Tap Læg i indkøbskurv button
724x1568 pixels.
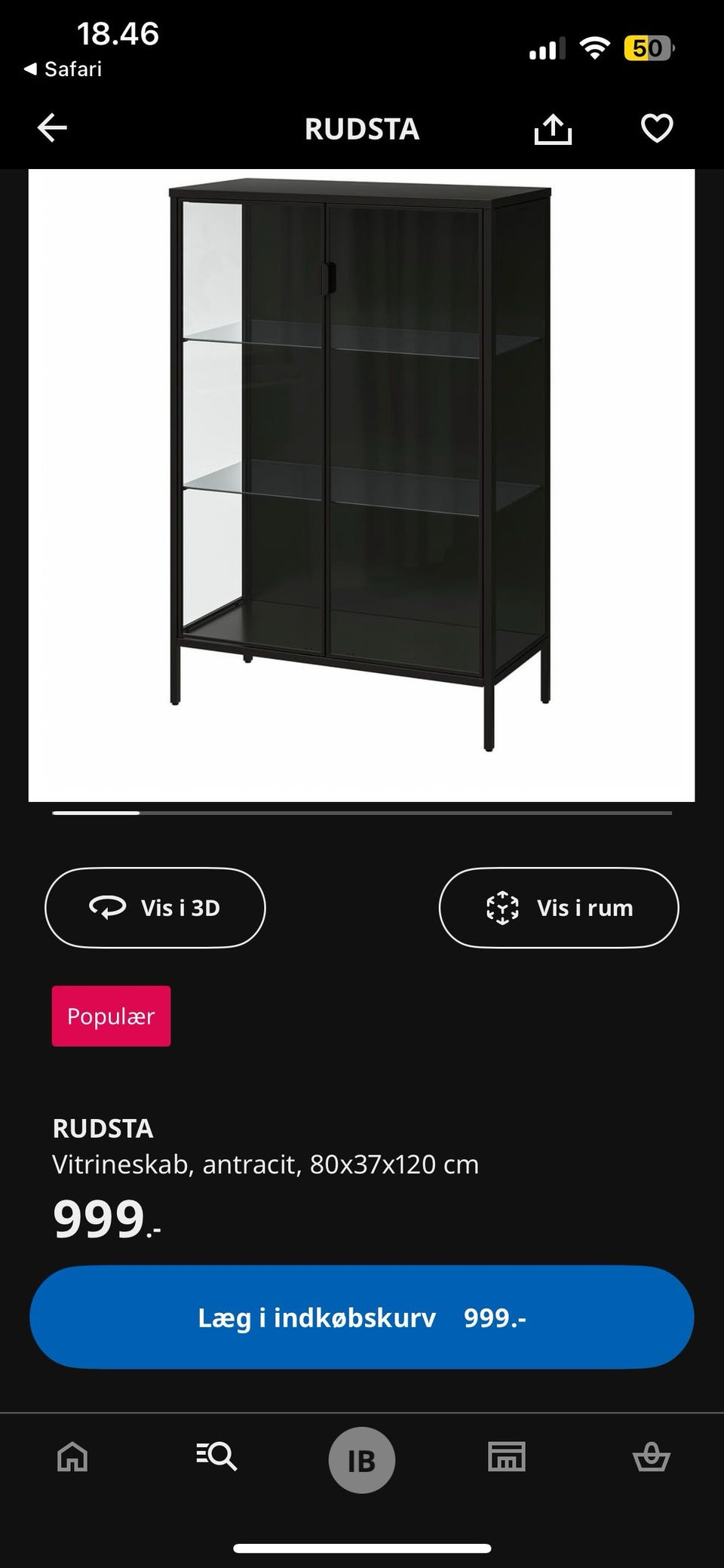click(362, 1317)
